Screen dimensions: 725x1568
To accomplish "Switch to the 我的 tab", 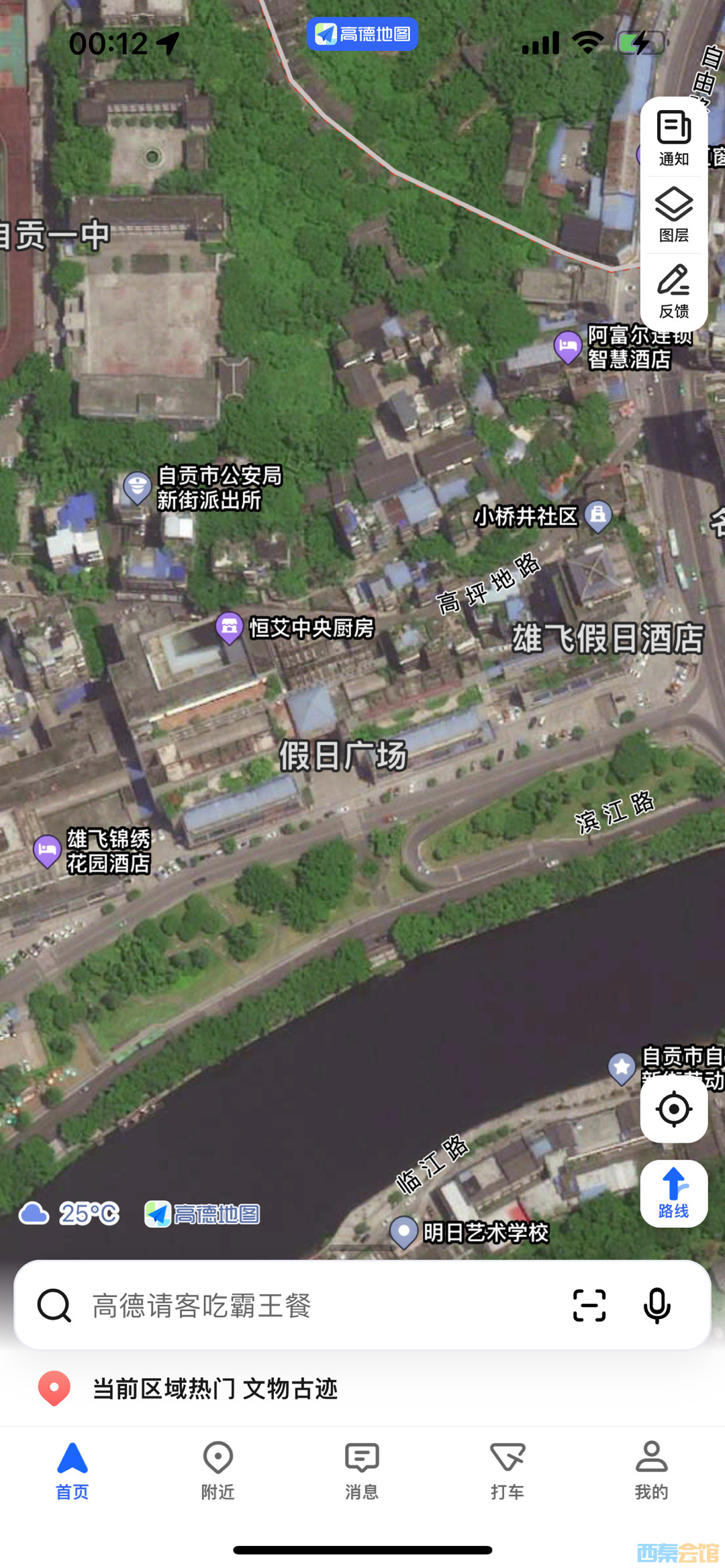I will (651, 1470).
